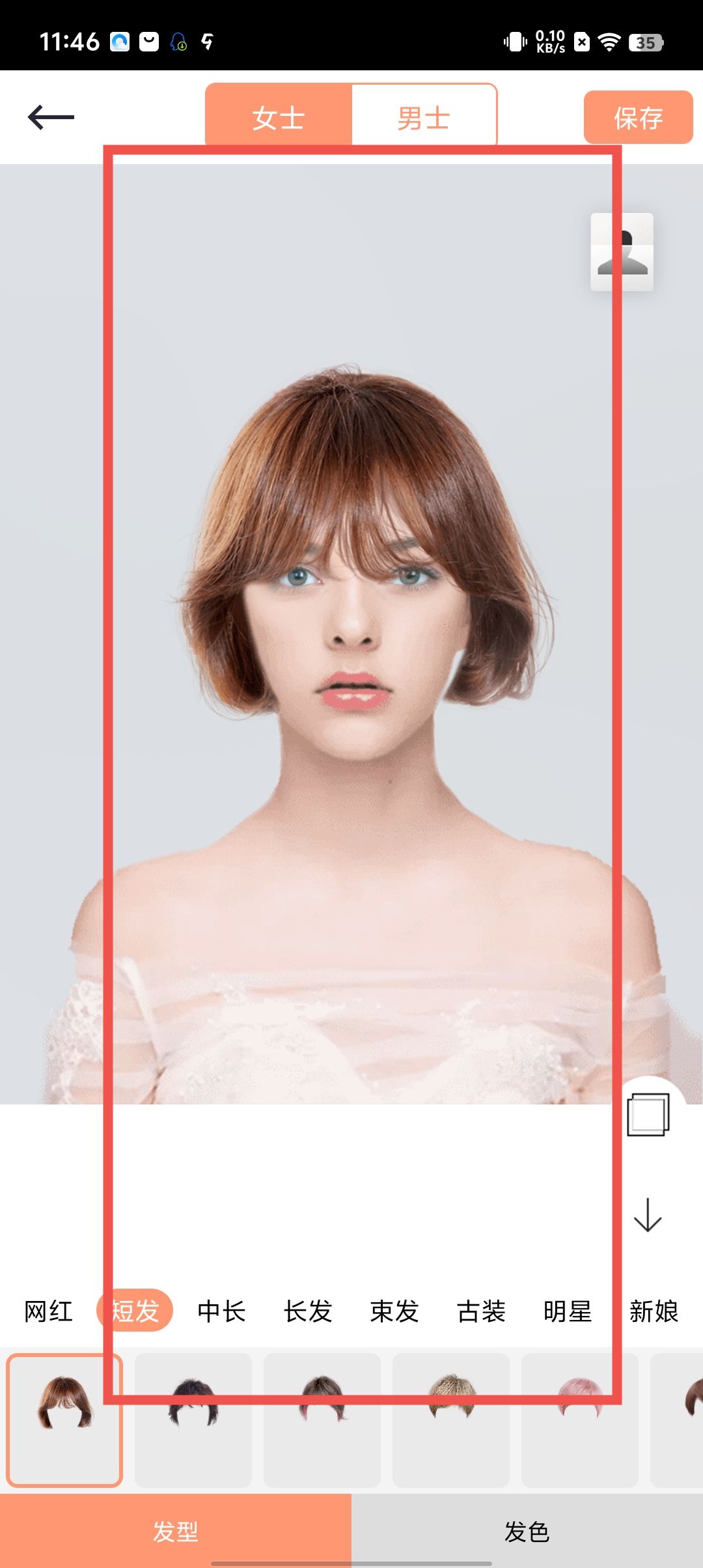Tap the overlapping squares compare icon
Screen dimensions: 703x1568
648,1115
